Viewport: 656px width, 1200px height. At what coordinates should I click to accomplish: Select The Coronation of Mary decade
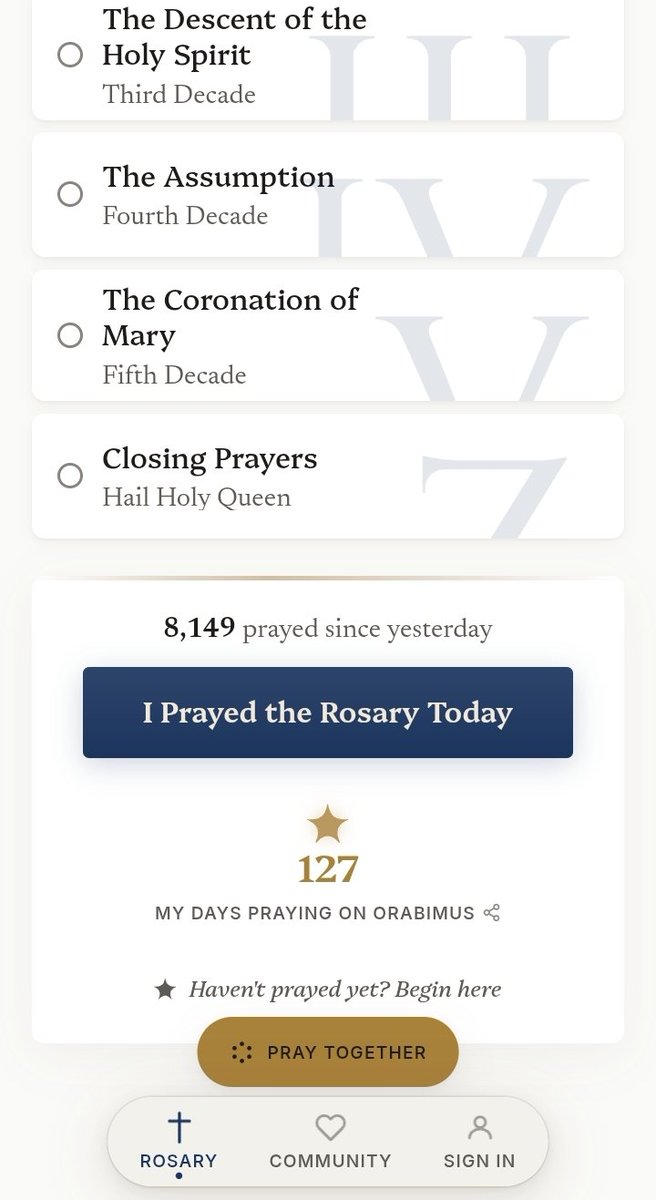(x=328, y=335)
